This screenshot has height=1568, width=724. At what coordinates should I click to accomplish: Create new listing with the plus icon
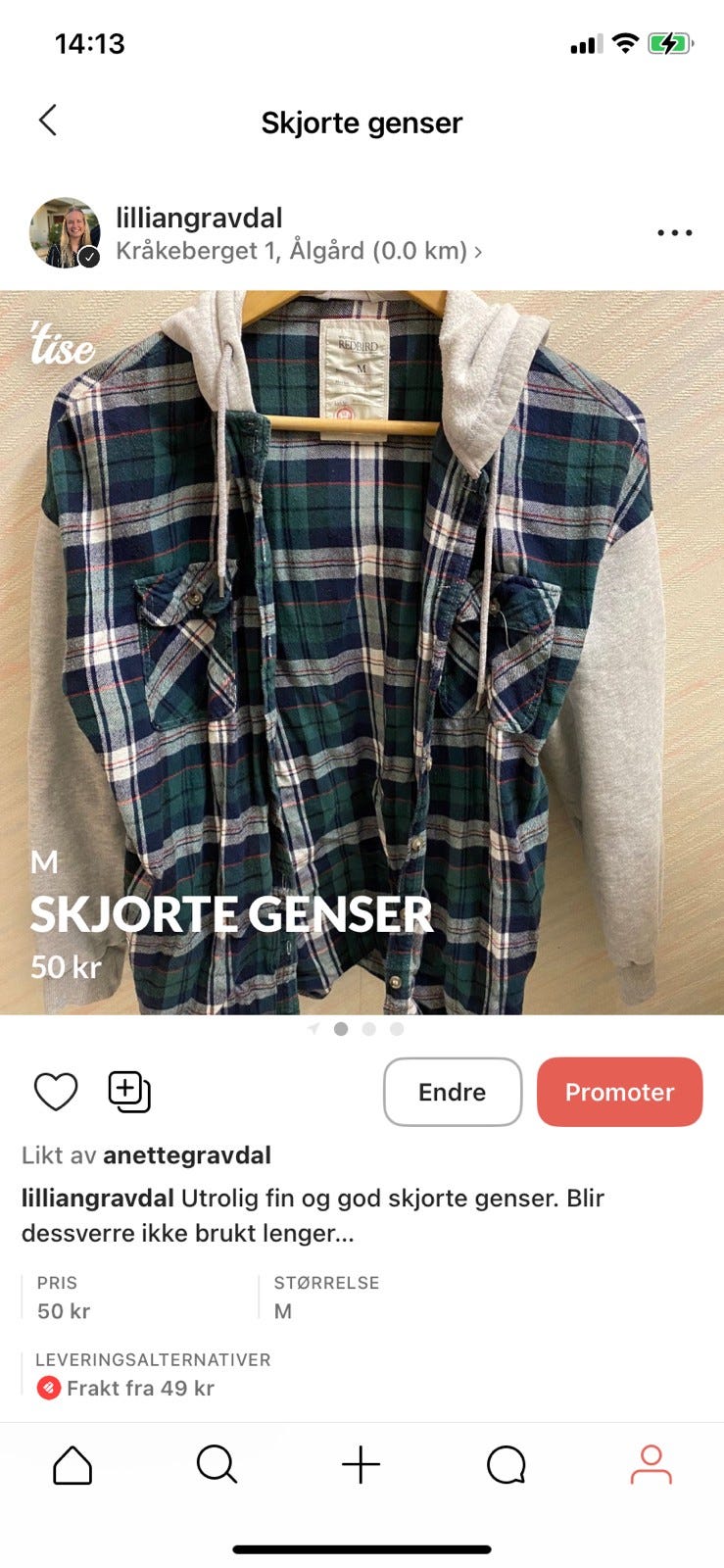(362, 1465)
